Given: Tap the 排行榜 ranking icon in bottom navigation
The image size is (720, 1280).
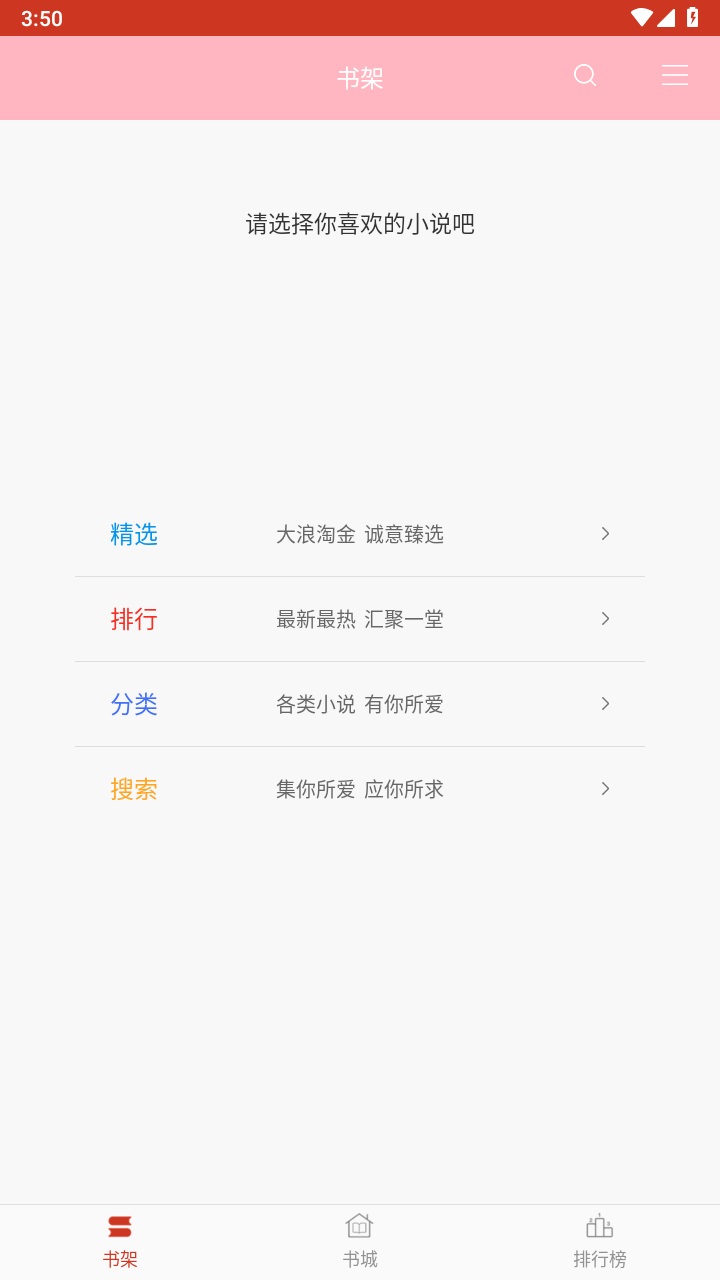Looking at the screenshot, I should coord(598,1224).
